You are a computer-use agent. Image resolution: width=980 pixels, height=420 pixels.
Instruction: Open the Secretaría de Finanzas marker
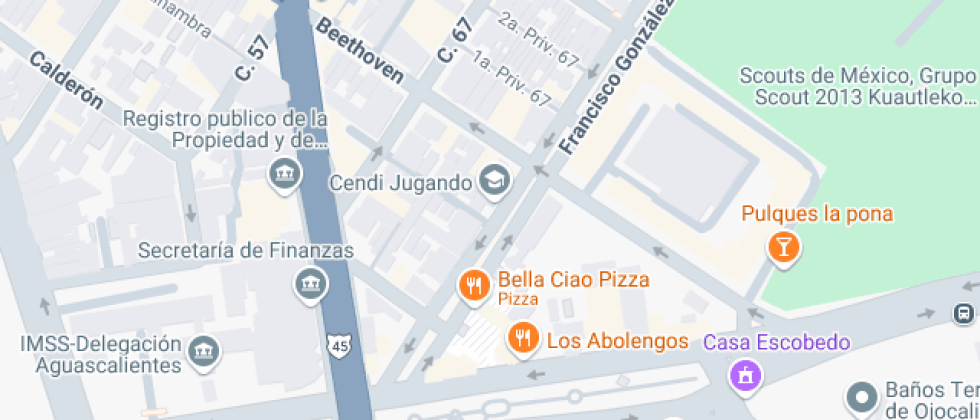(311, 284)
